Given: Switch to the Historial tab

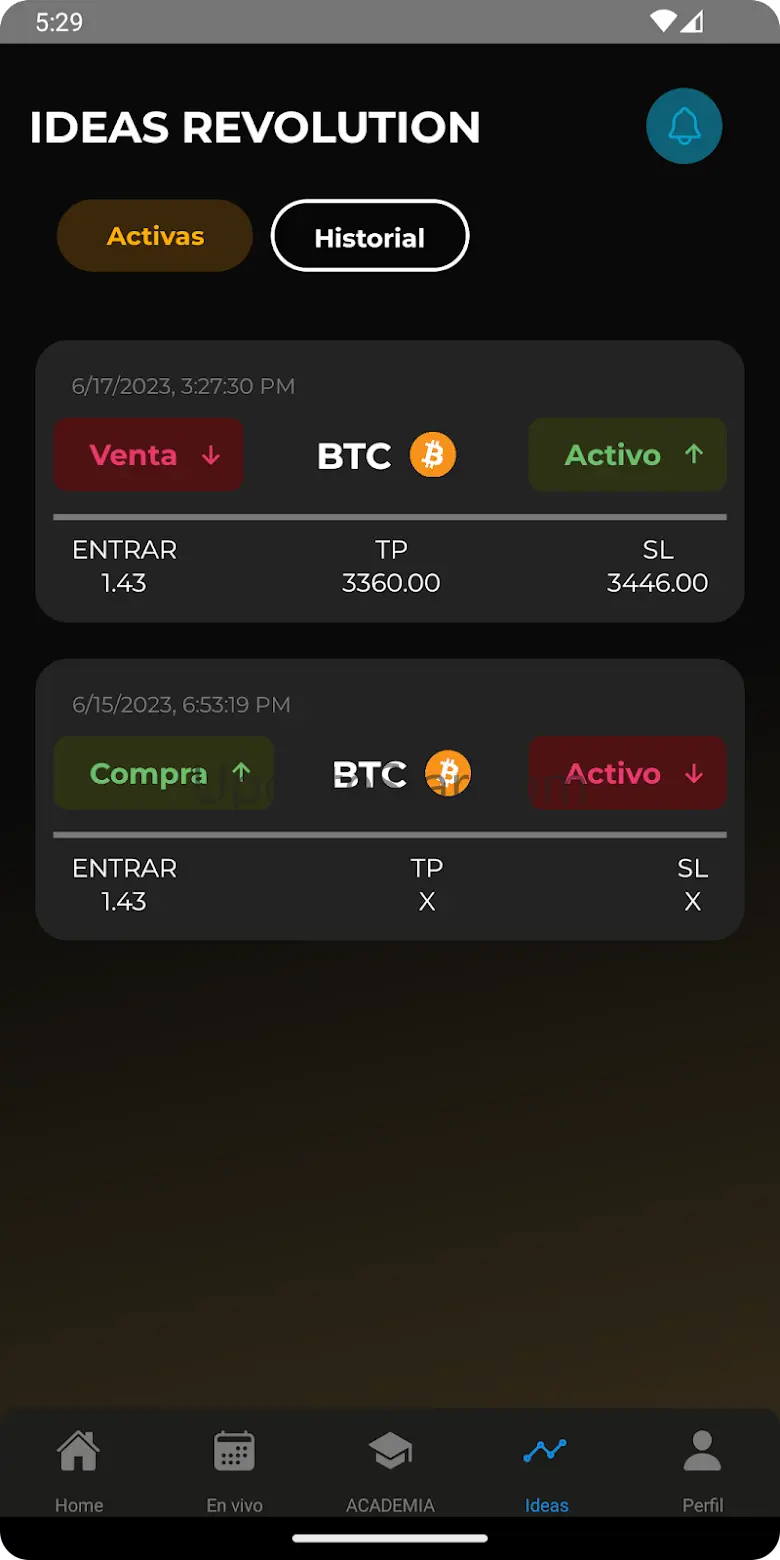Looking at the screenshot, I should [370, 236].
